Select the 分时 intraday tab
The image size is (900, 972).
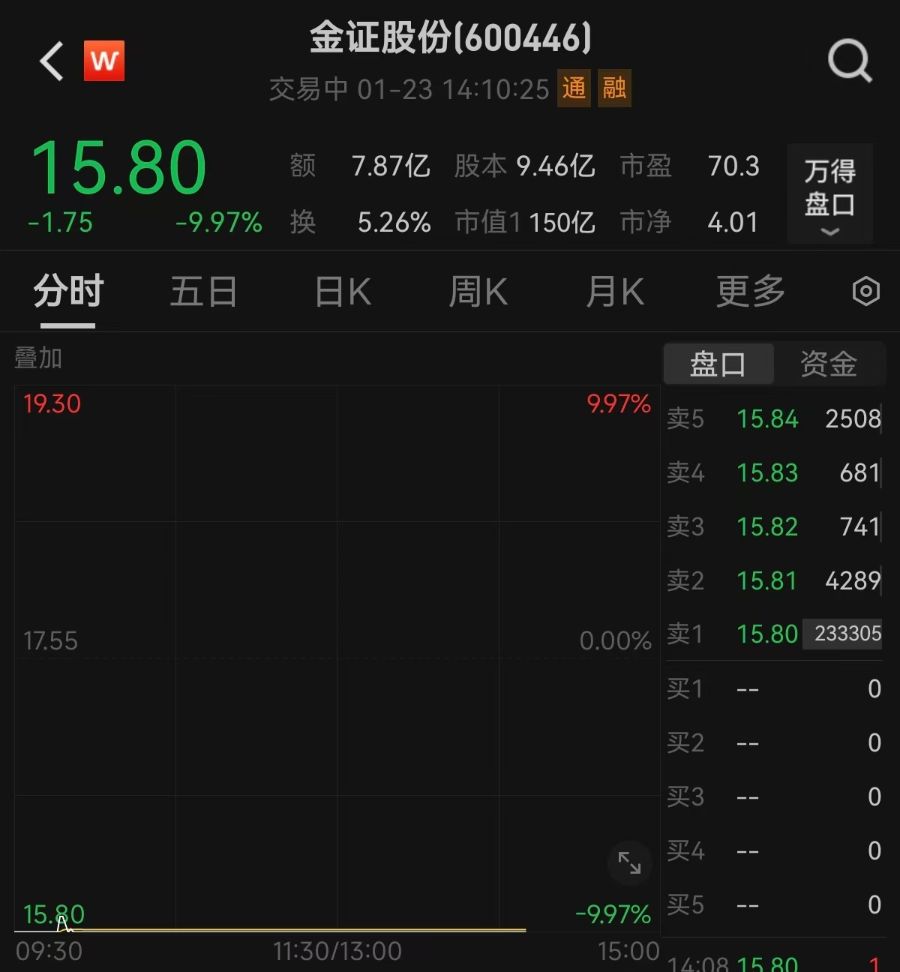(x=68, y=292)
